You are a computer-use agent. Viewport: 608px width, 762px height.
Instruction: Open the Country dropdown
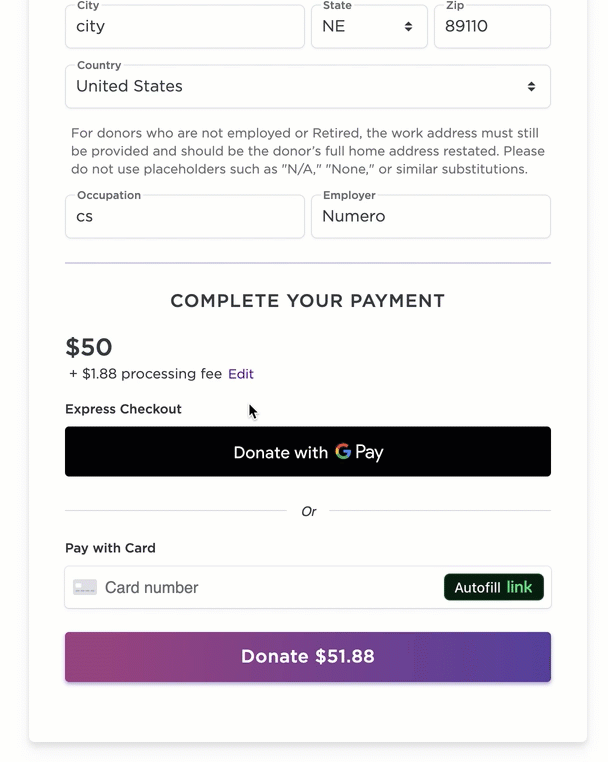pyautogui.click(x=307, y=87)
